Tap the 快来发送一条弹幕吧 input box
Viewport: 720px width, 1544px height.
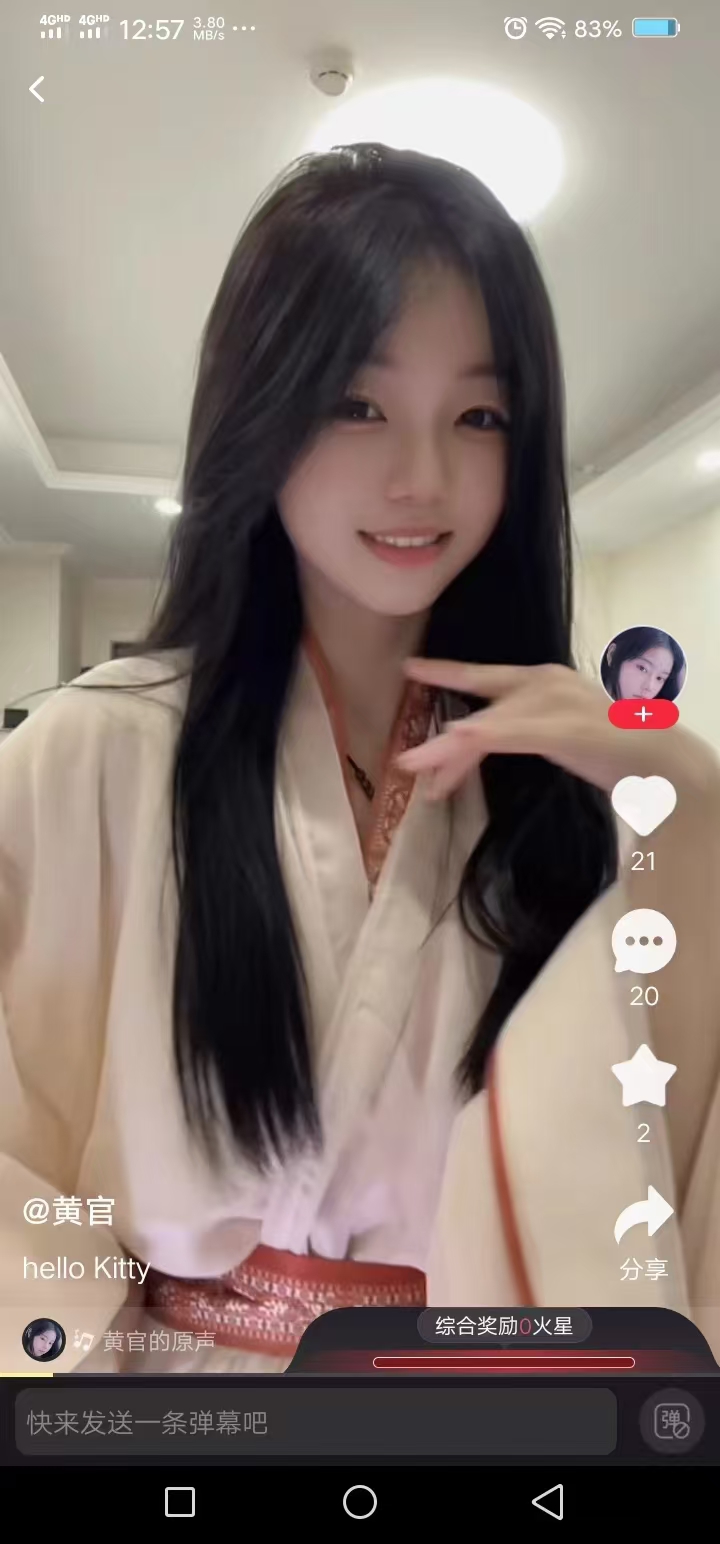[x=315, y=1421]
